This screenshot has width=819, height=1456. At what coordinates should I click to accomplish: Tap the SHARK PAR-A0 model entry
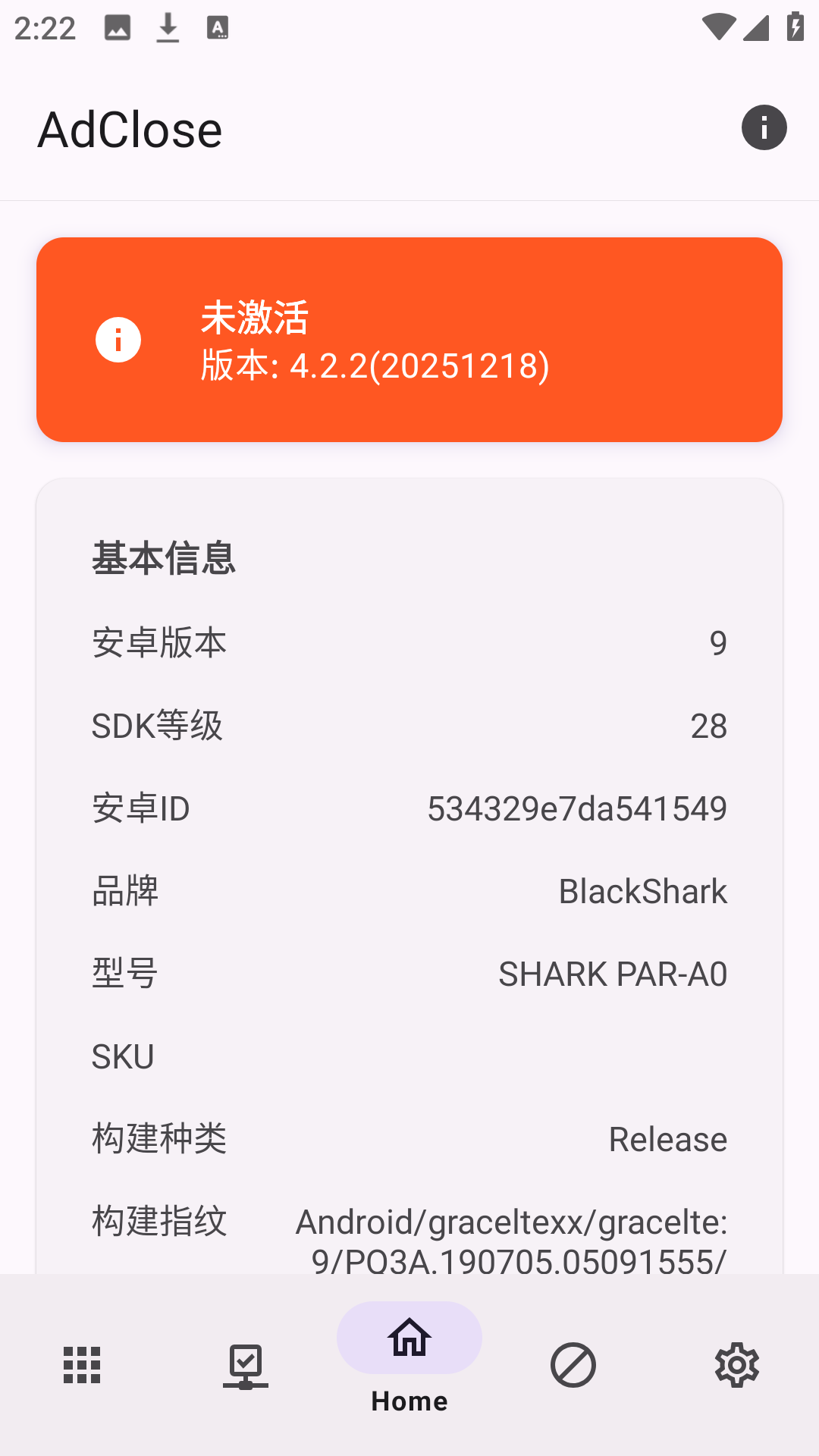coord(611,974)
